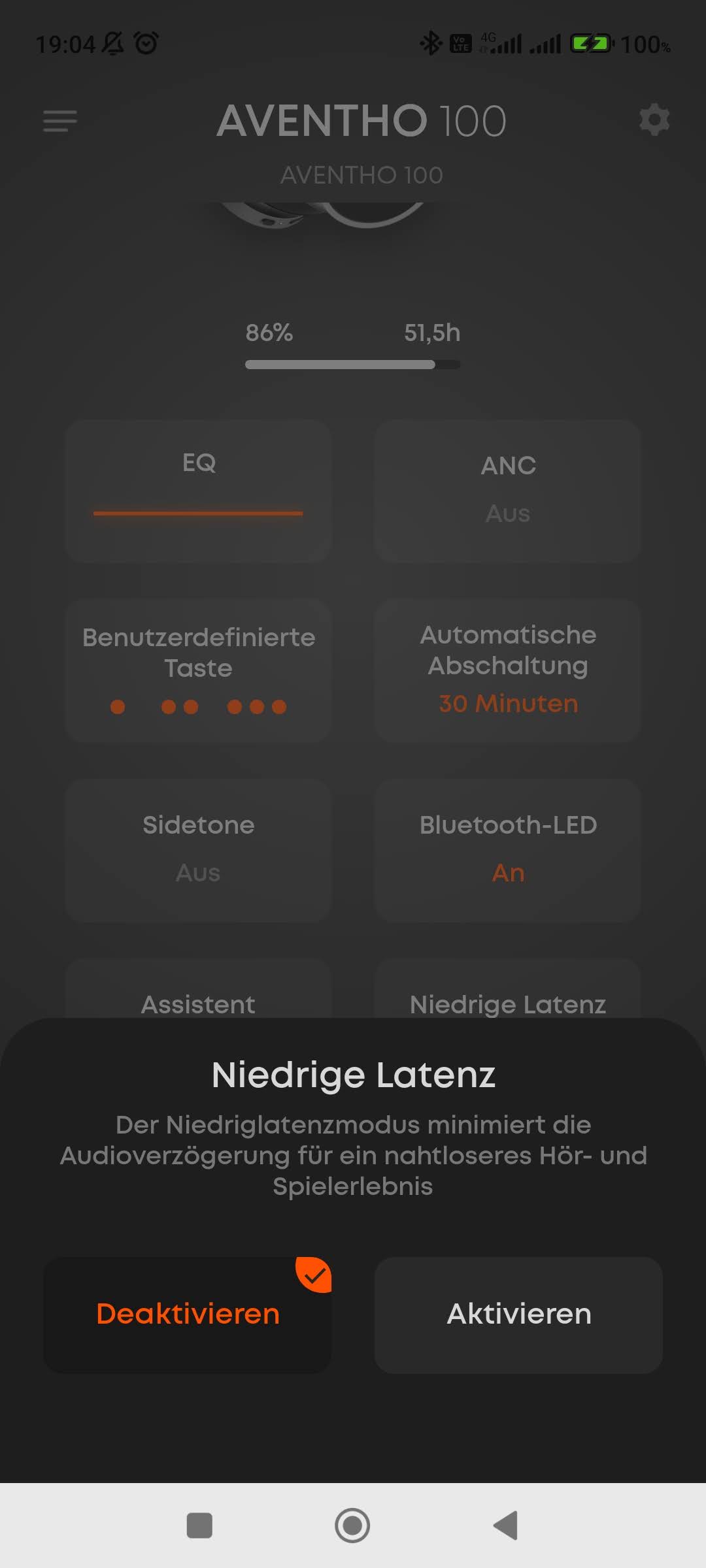Choose the Deaktivieren option
The height and width of the screenshot is (1568, 706).
pyautogui.click(x=188, y=1315)
